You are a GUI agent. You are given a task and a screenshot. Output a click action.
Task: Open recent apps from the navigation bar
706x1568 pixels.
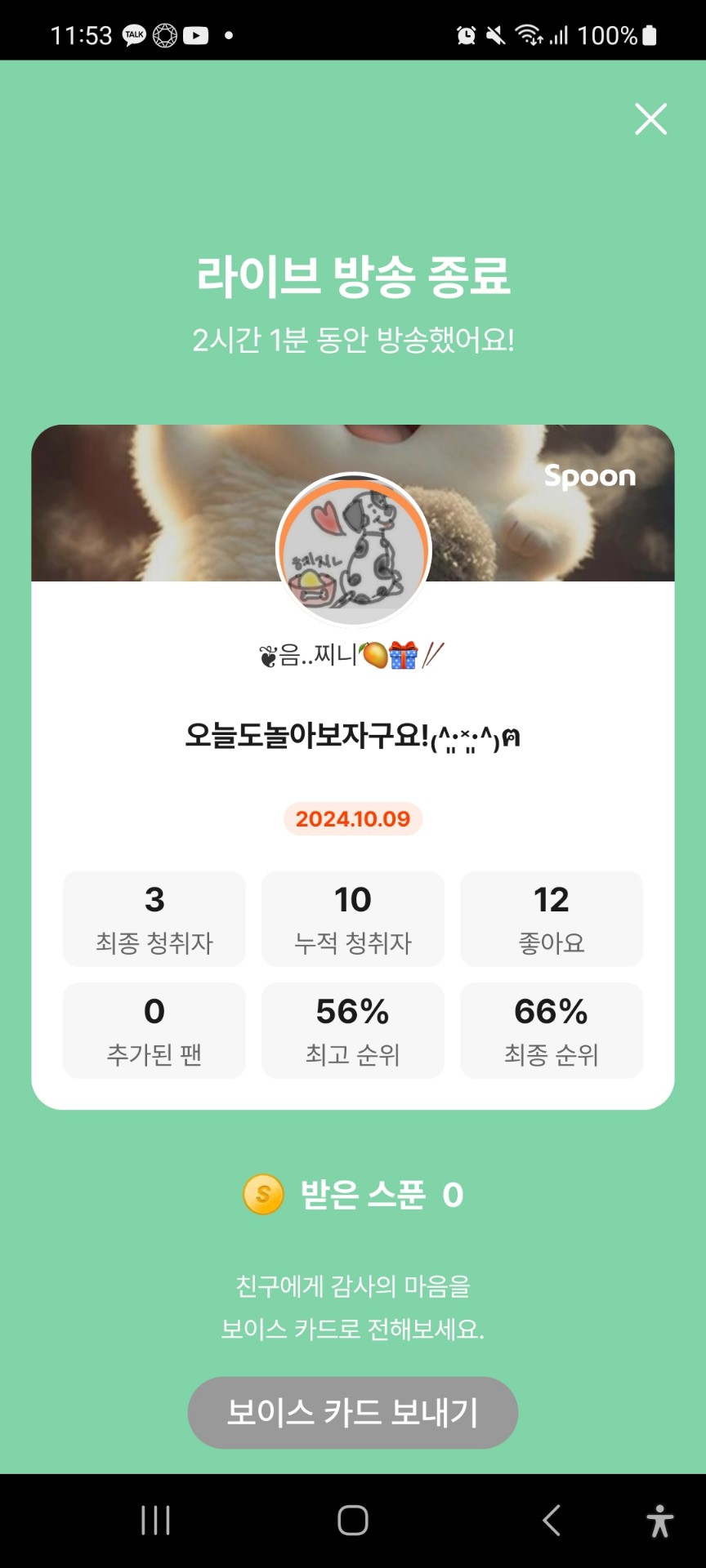click(155, 1521)
